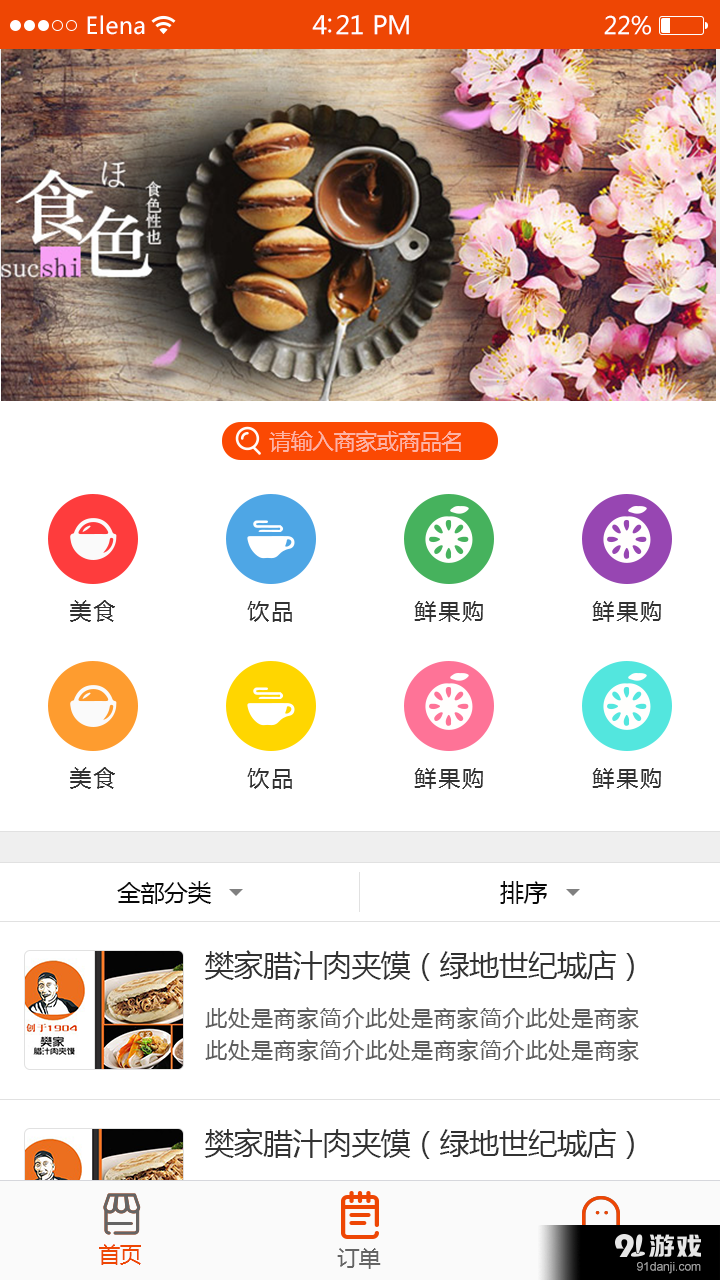Select the pink 鲜果购 fruit icon
This screenshot has width=720, height=1280.
point(449,705)
